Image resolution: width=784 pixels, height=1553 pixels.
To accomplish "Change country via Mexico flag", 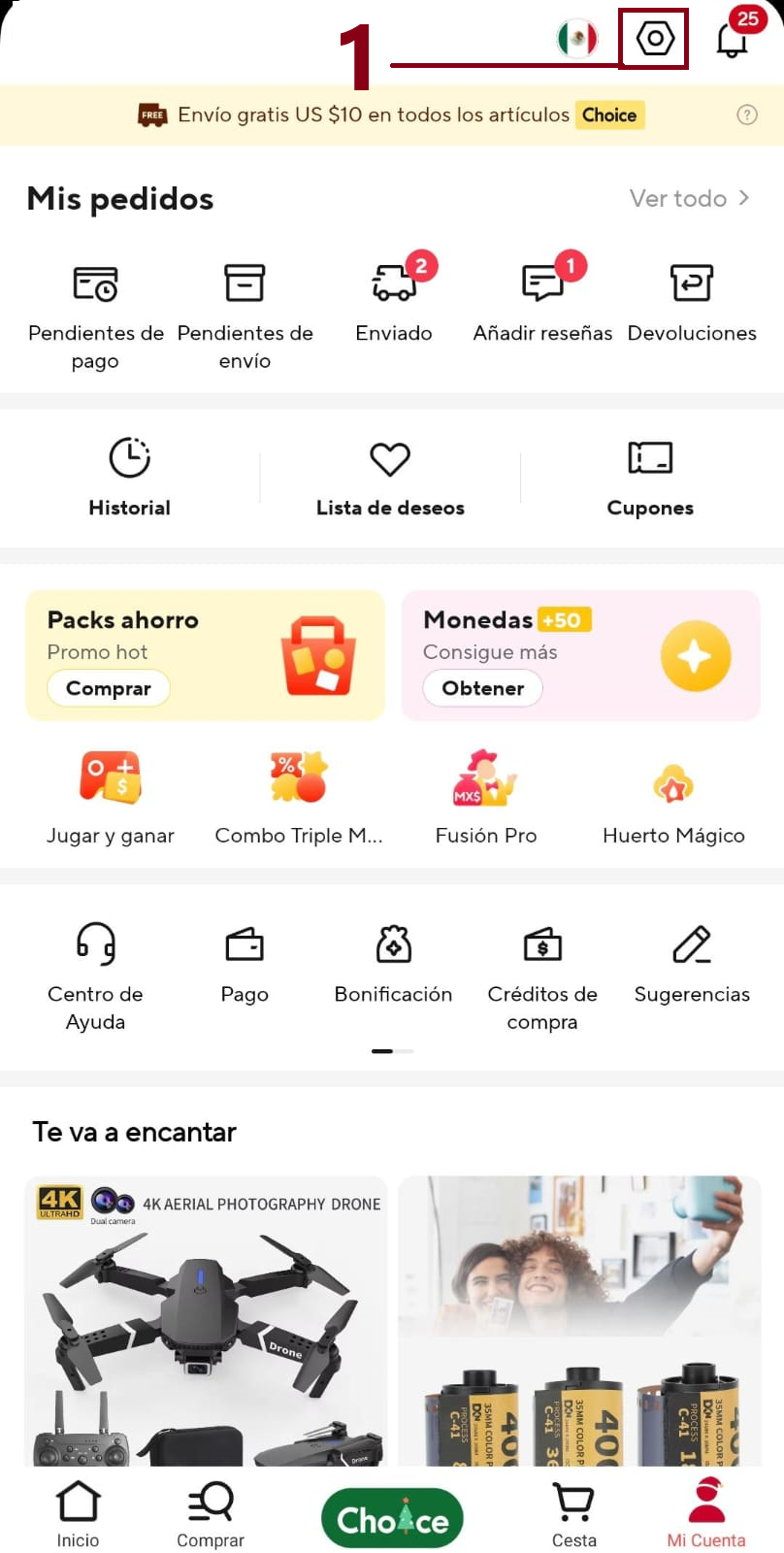I will [577, 39].
